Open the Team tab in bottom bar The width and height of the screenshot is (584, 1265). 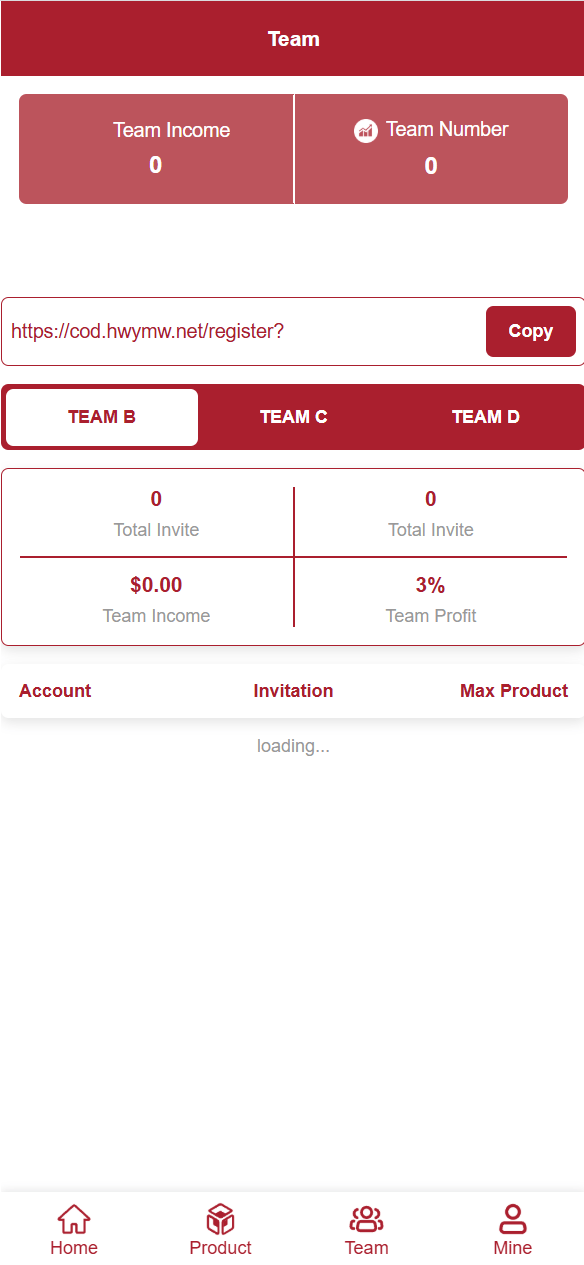click(366, 1230)
